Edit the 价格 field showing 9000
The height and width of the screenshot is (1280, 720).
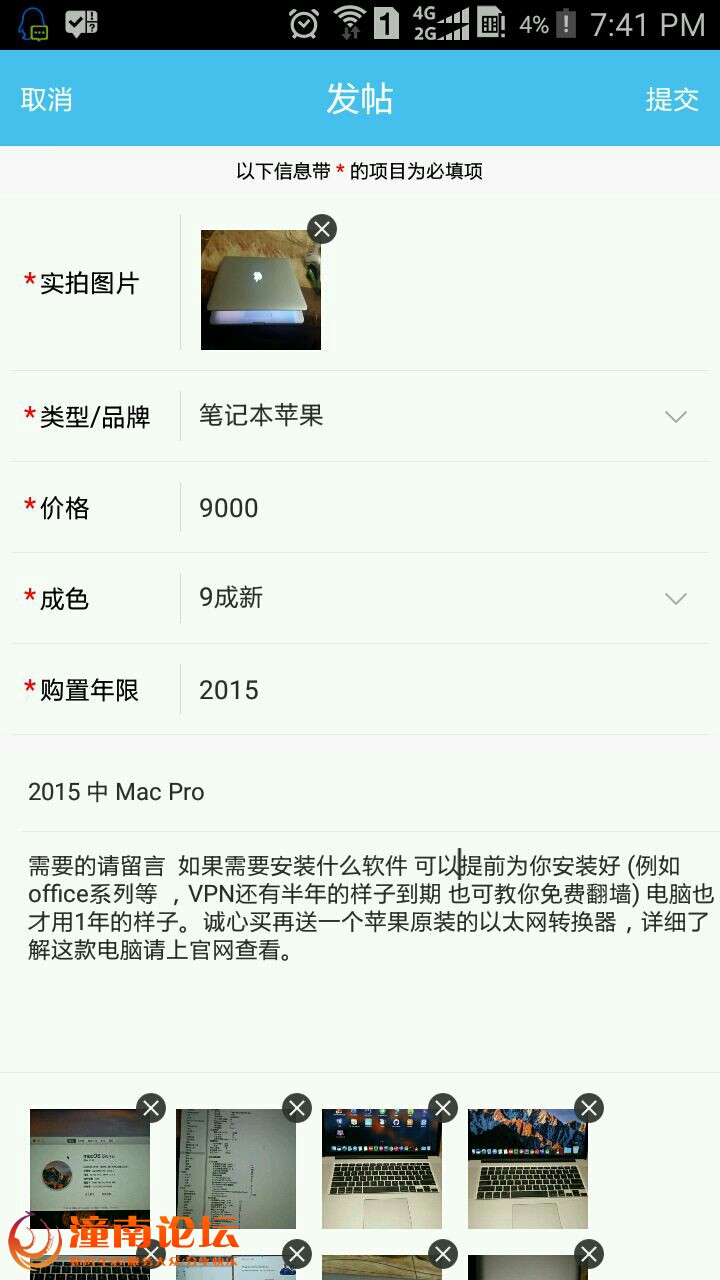(x=440, y=508)
